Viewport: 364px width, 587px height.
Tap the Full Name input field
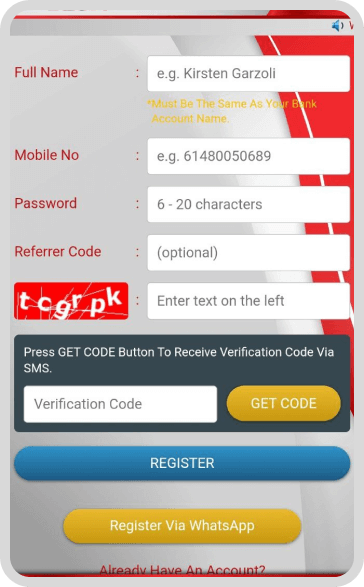249,73
